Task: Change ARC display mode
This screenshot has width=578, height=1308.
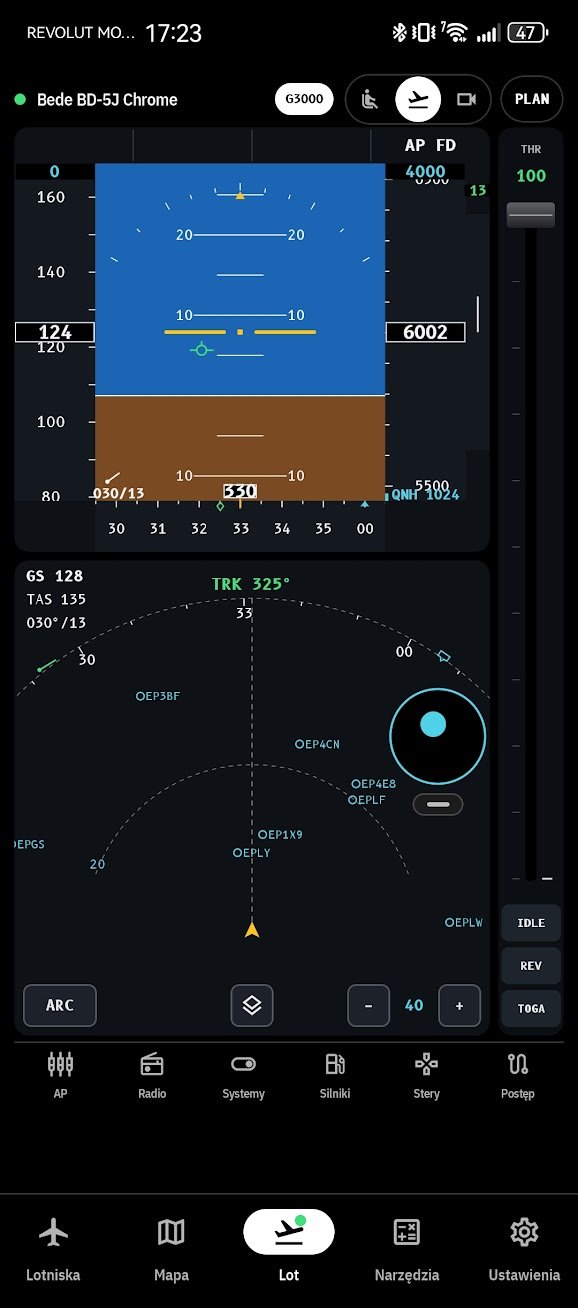Action: tap(60, 1005)
